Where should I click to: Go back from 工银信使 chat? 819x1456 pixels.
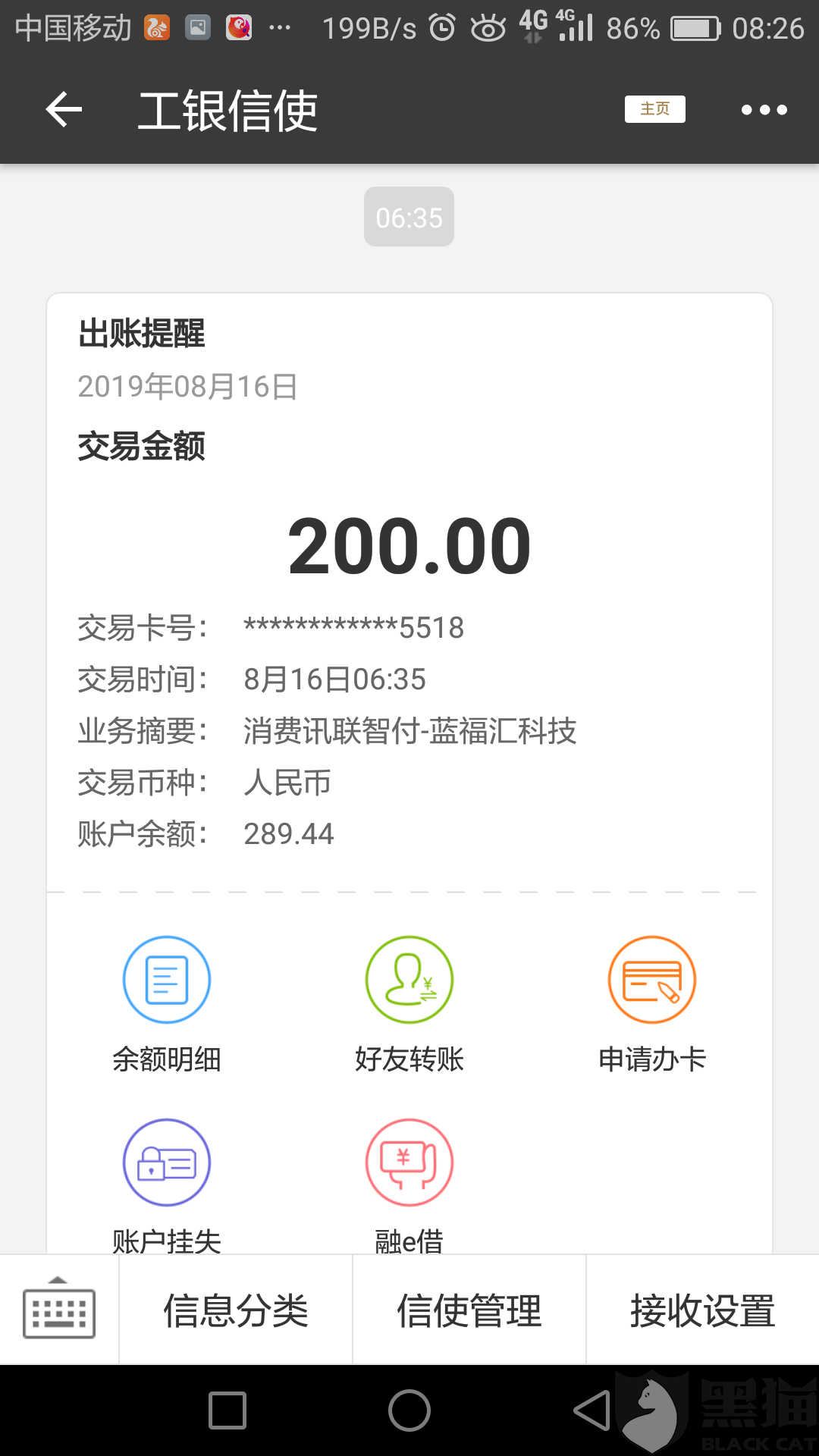tap(64, 111)
